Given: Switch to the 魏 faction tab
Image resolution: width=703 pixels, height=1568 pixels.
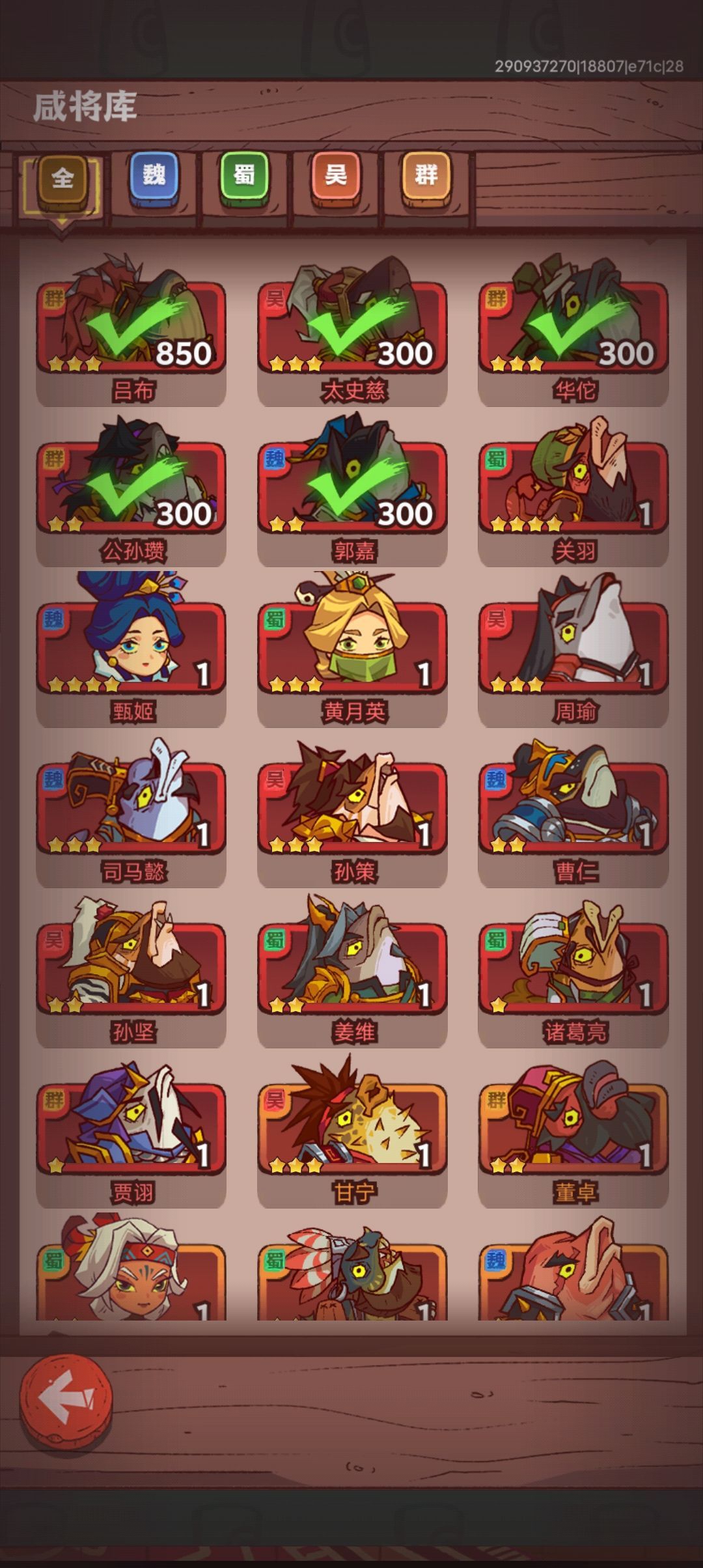Looking at the screenshot, I should (x=154, y=176).
